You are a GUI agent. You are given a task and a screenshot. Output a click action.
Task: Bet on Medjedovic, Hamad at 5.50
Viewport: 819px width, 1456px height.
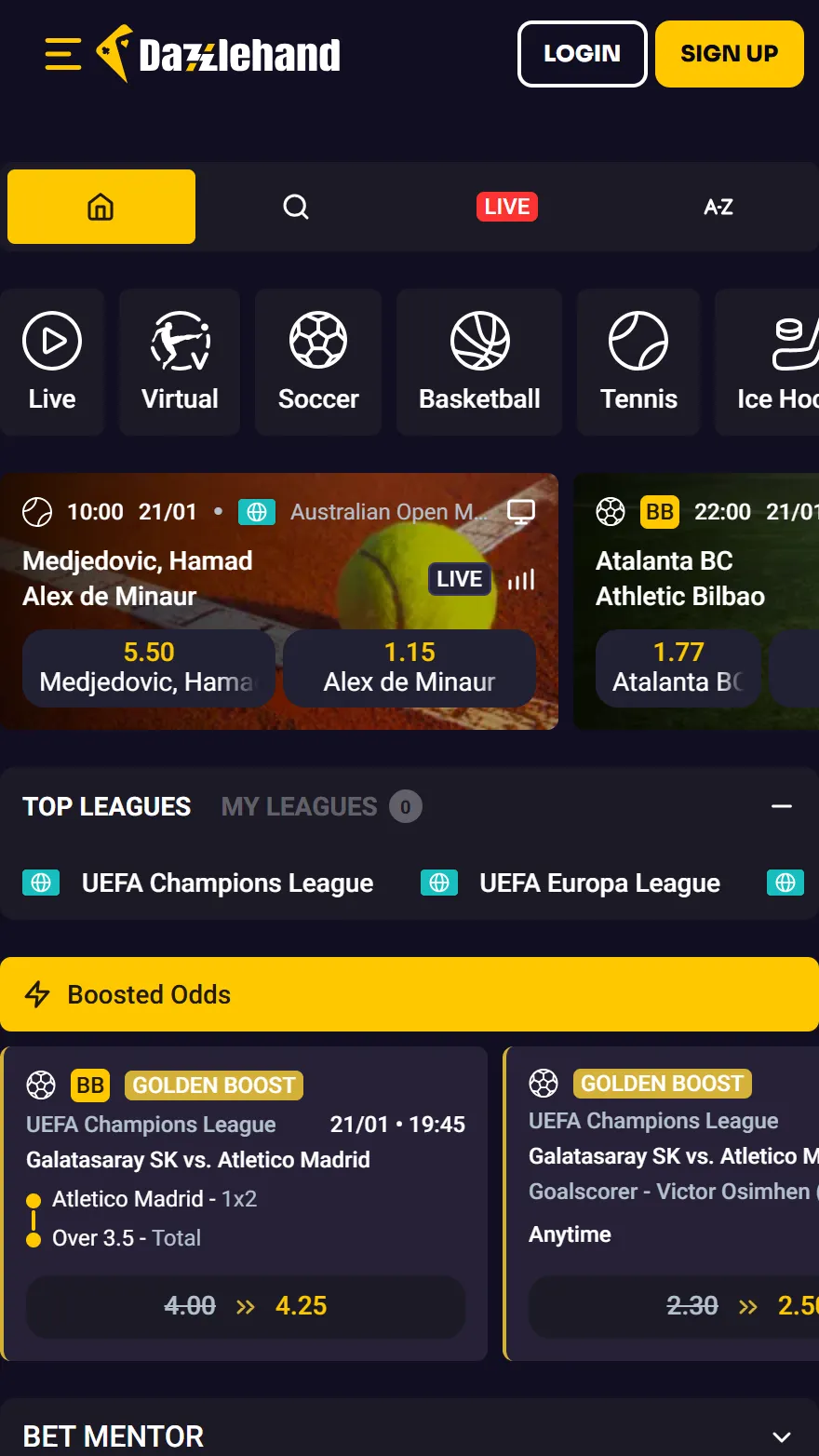pyautogui.click(x=149, y=667)
